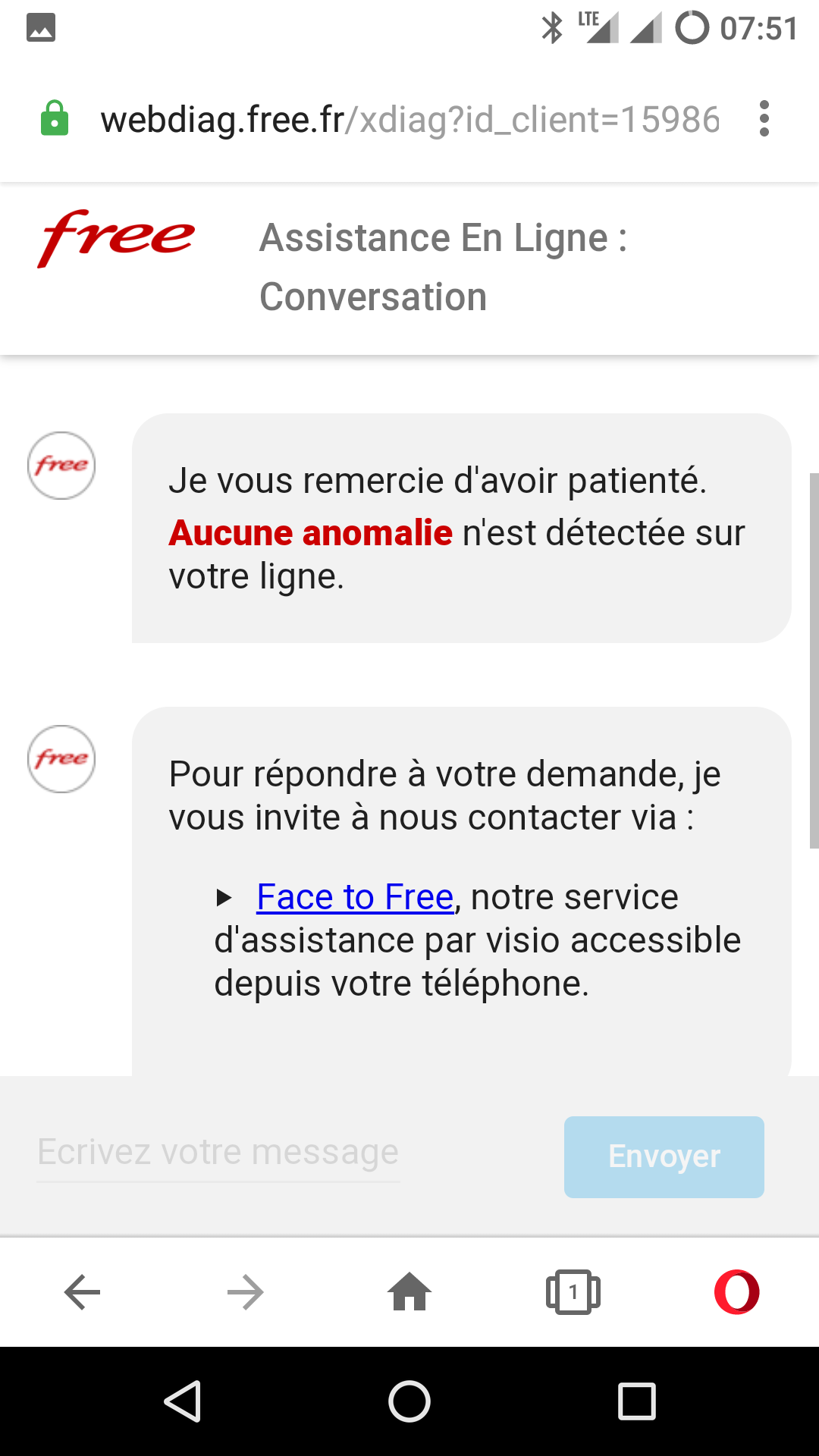Tap the webdiag.free.fr address bar

(x=410, y=120)
